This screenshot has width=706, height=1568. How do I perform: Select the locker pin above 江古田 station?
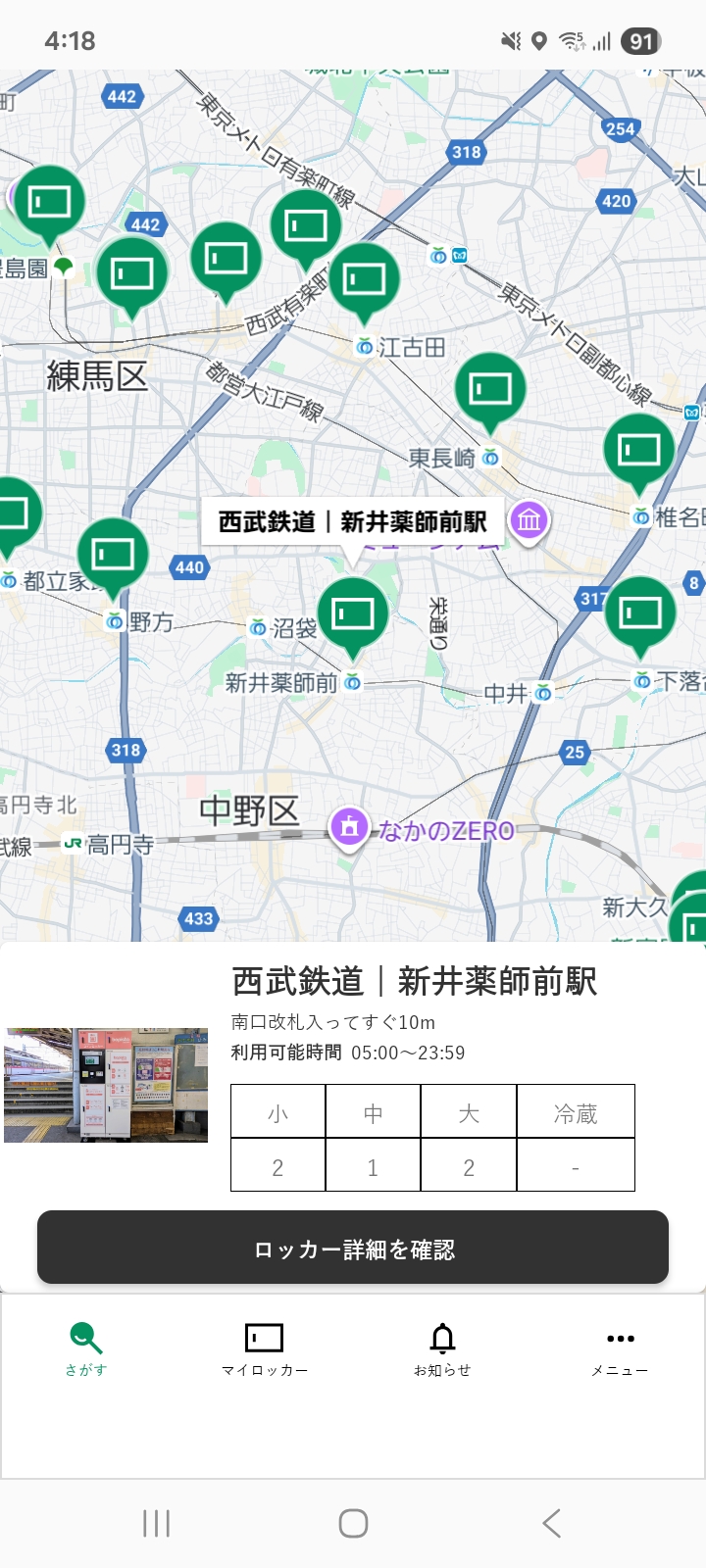point(365,278)
